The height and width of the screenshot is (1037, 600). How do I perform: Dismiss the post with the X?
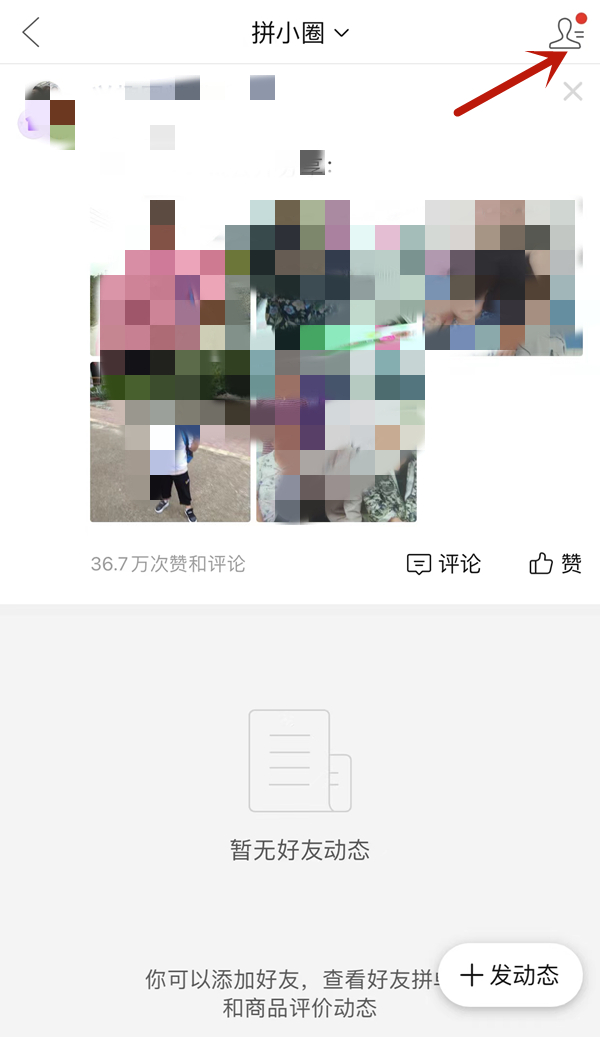point(572,92)
